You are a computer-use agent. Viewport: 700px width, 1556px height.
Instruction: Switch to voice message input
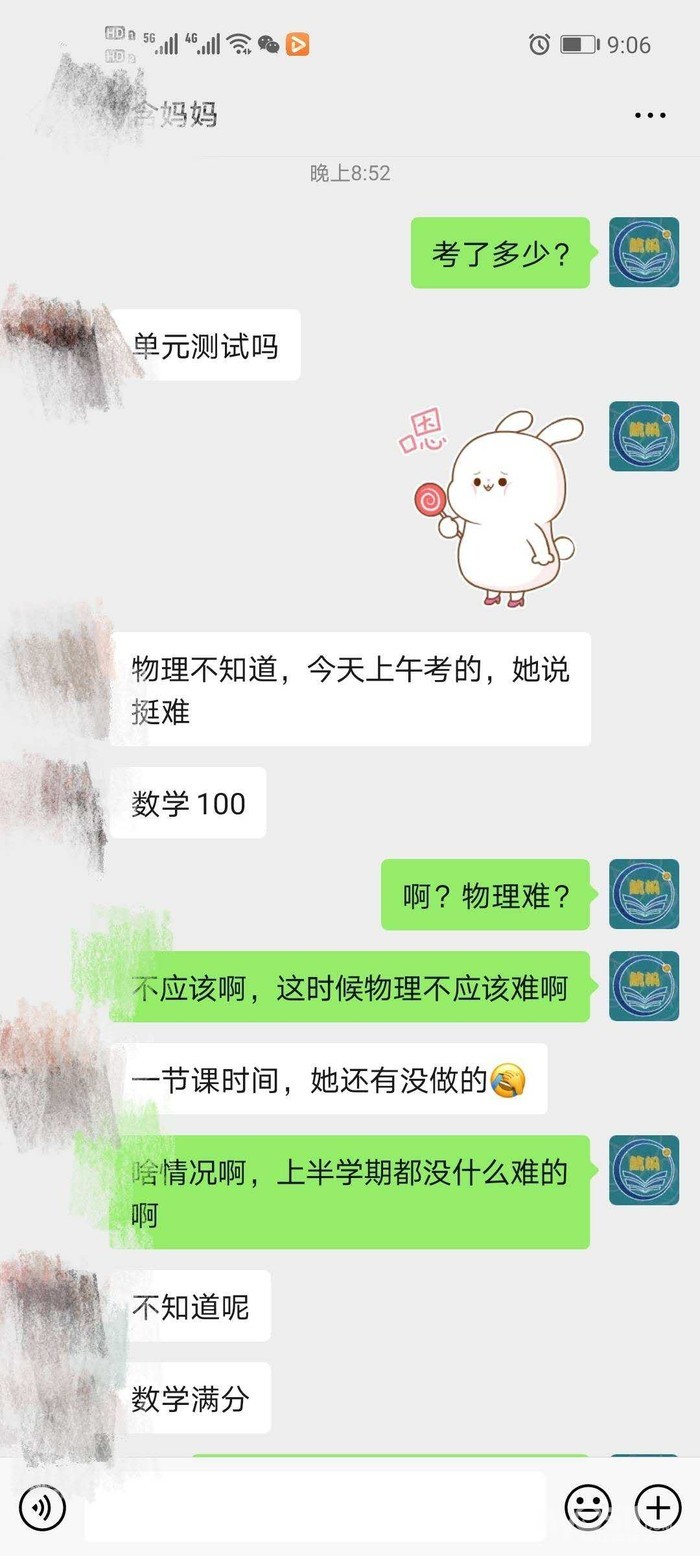click(42, 1507)
